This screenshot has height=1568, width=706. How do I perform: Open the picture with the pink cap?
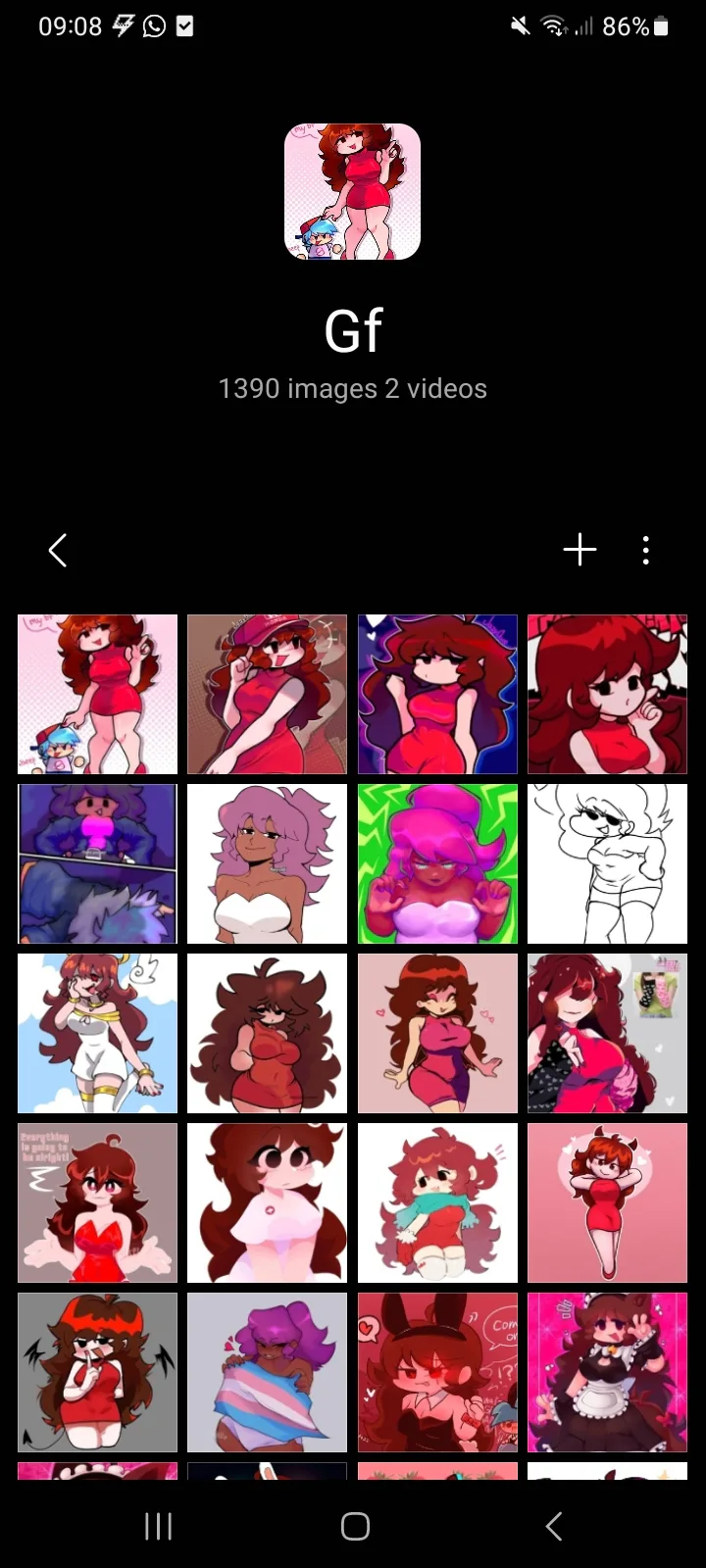point(267,694)
